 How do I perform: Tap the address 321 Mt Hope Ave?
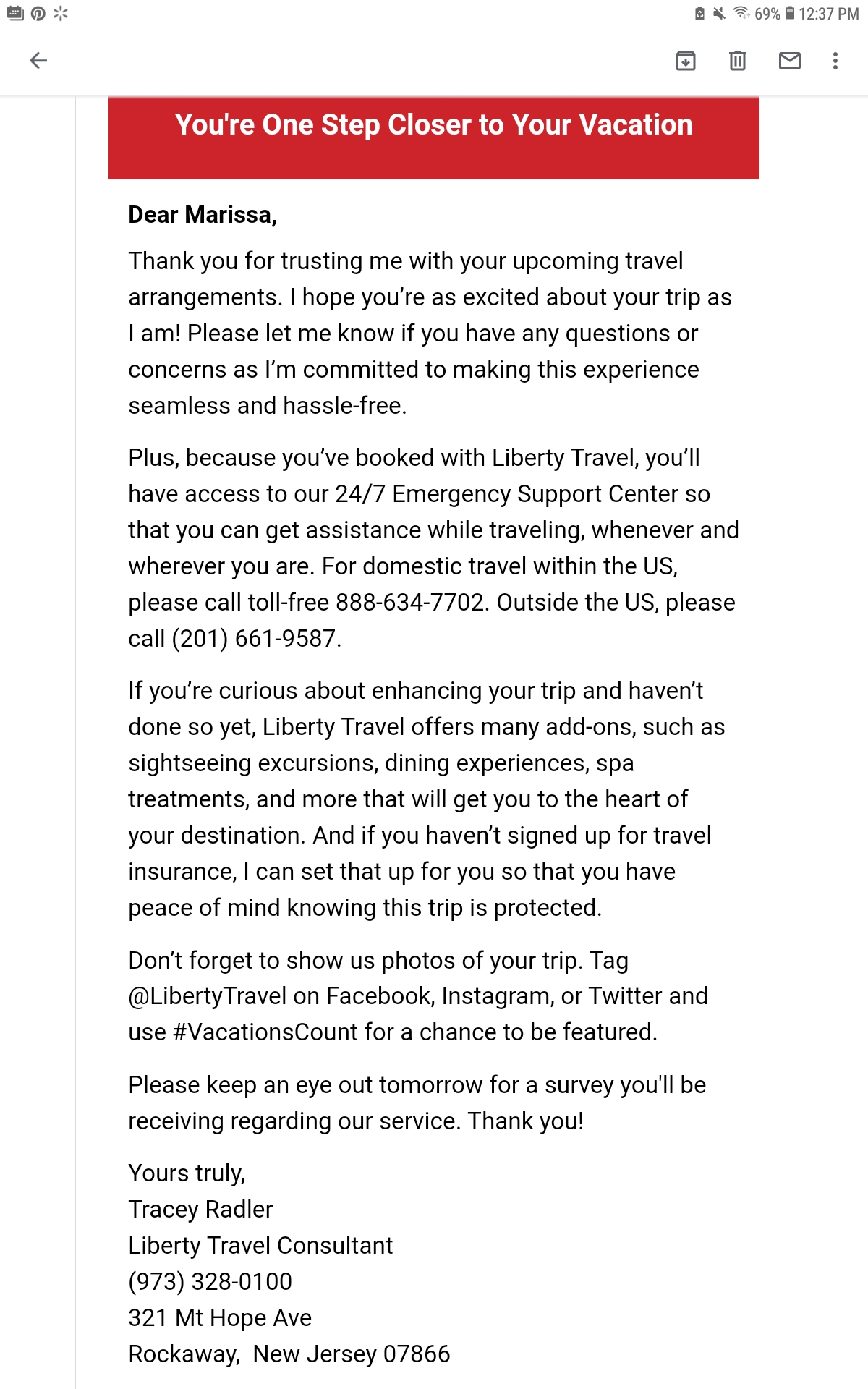pyautogui.click(x=219, y=1317)
